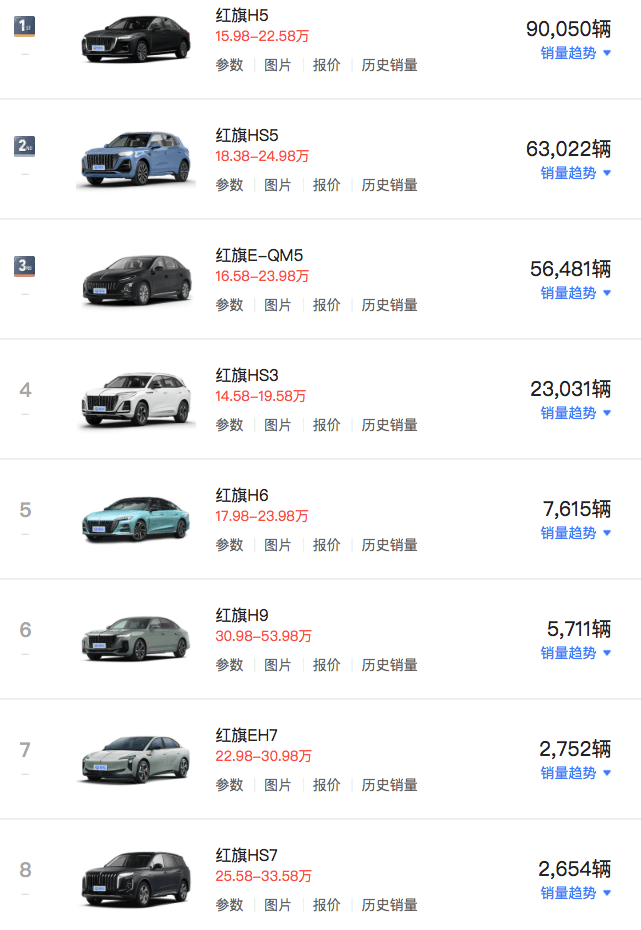Viewport: 641px width, 930px height.
Task: View 图片 of 红旗HS5
Action: coord(277,185)
